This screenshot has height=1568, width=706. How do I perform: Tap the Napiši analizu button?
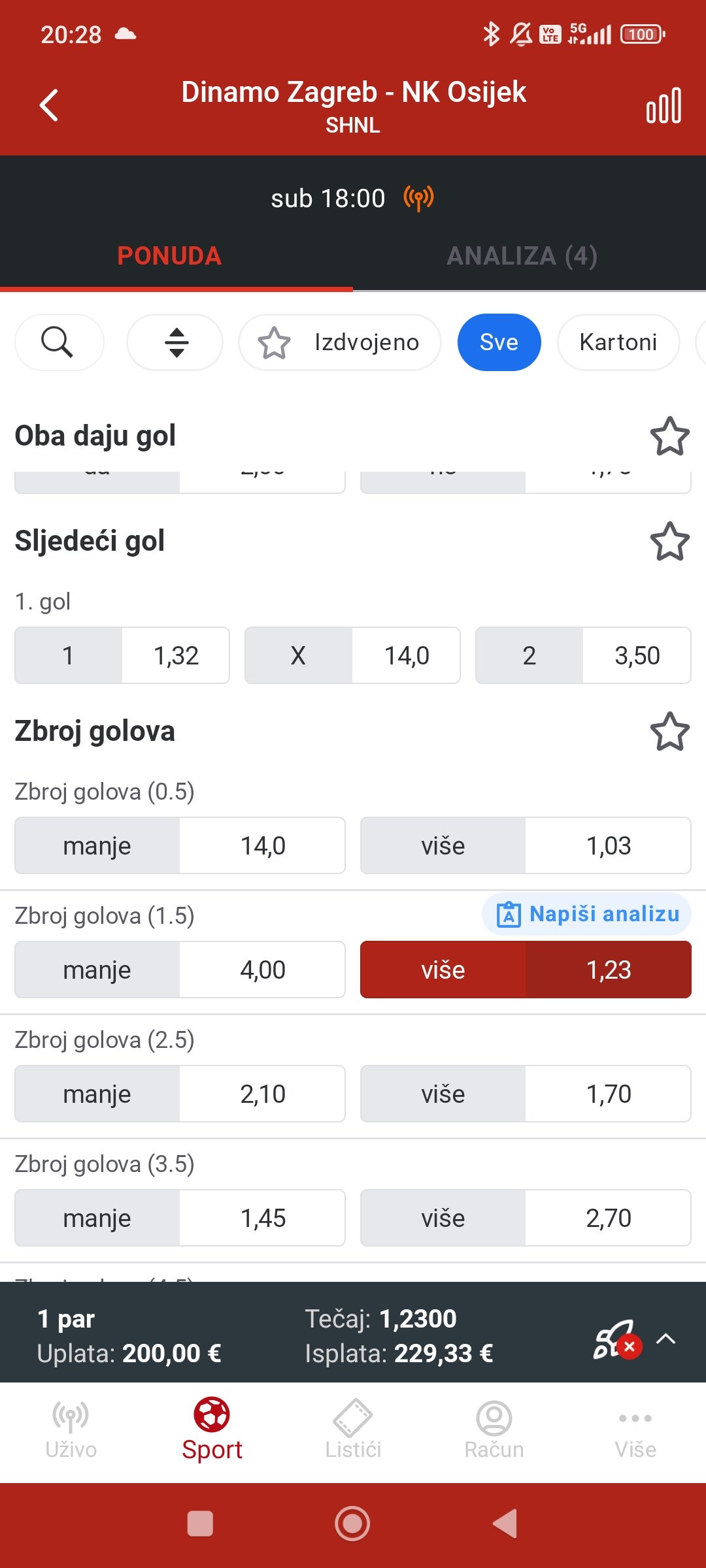(x=587, y=914)
